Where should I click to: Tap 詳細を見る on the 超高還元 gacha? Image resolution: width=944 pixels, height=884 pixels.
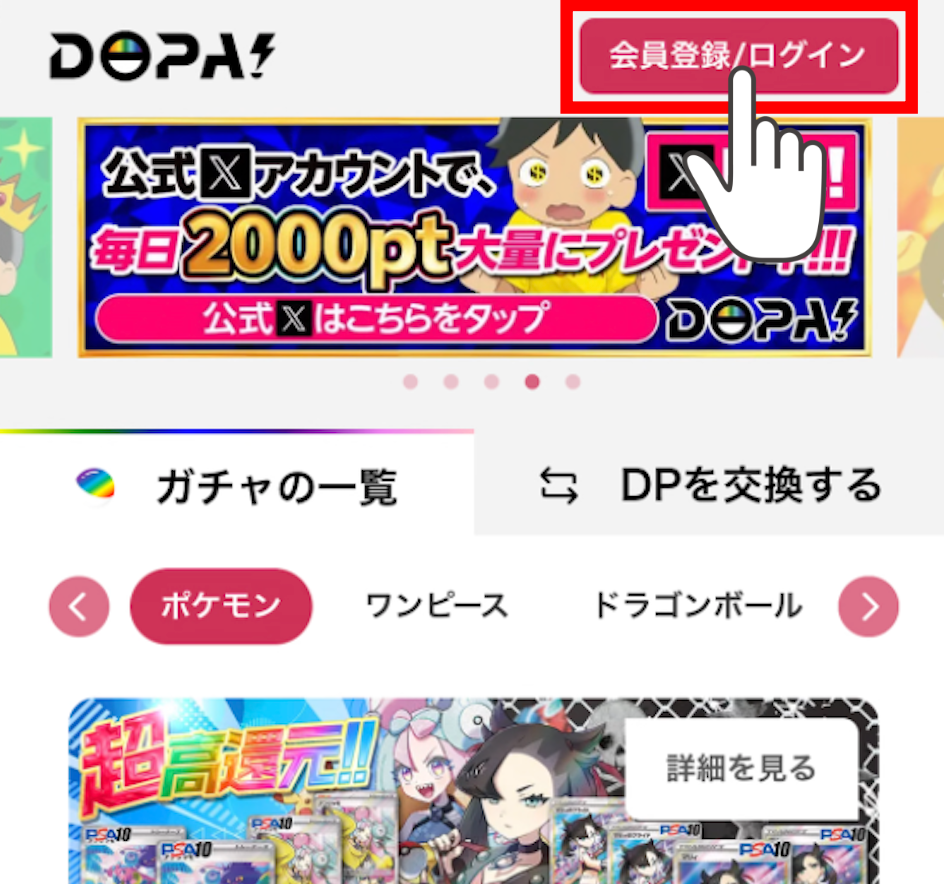click(x=741, y=768)
